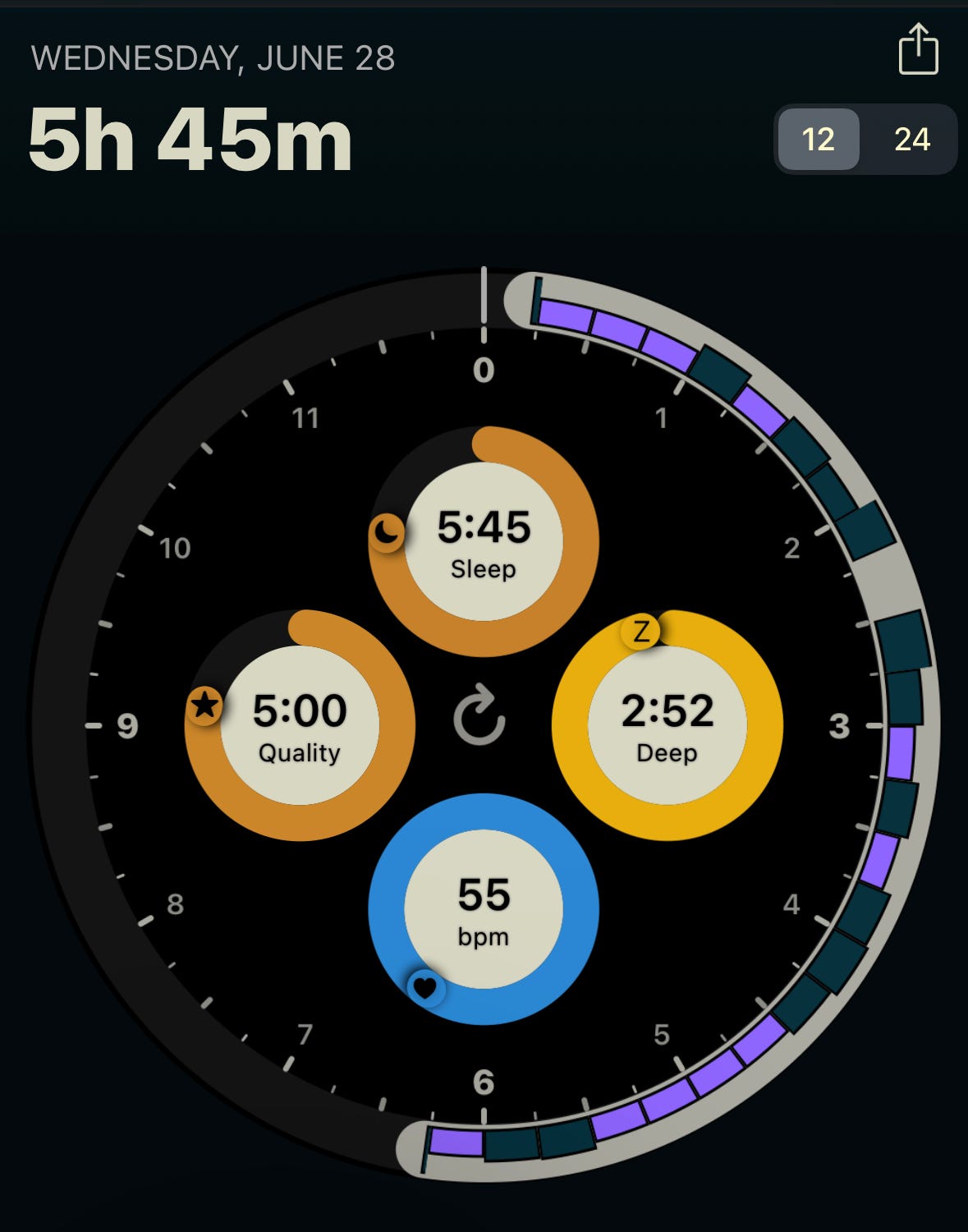View the 2:52 Deep sleep ring
Viewport: 968px width, 1232px height.
click(668, 725)
